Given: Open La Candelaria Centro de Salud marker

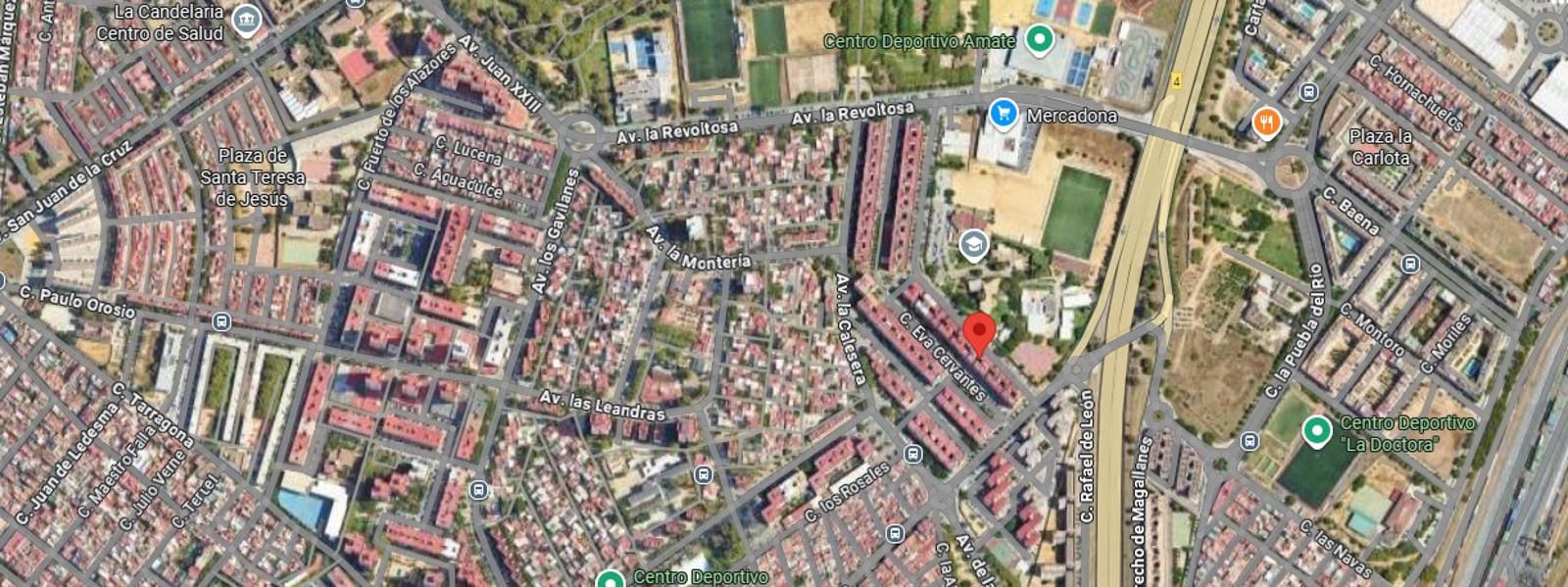Looking at the screenshot, I should point(247,20).
